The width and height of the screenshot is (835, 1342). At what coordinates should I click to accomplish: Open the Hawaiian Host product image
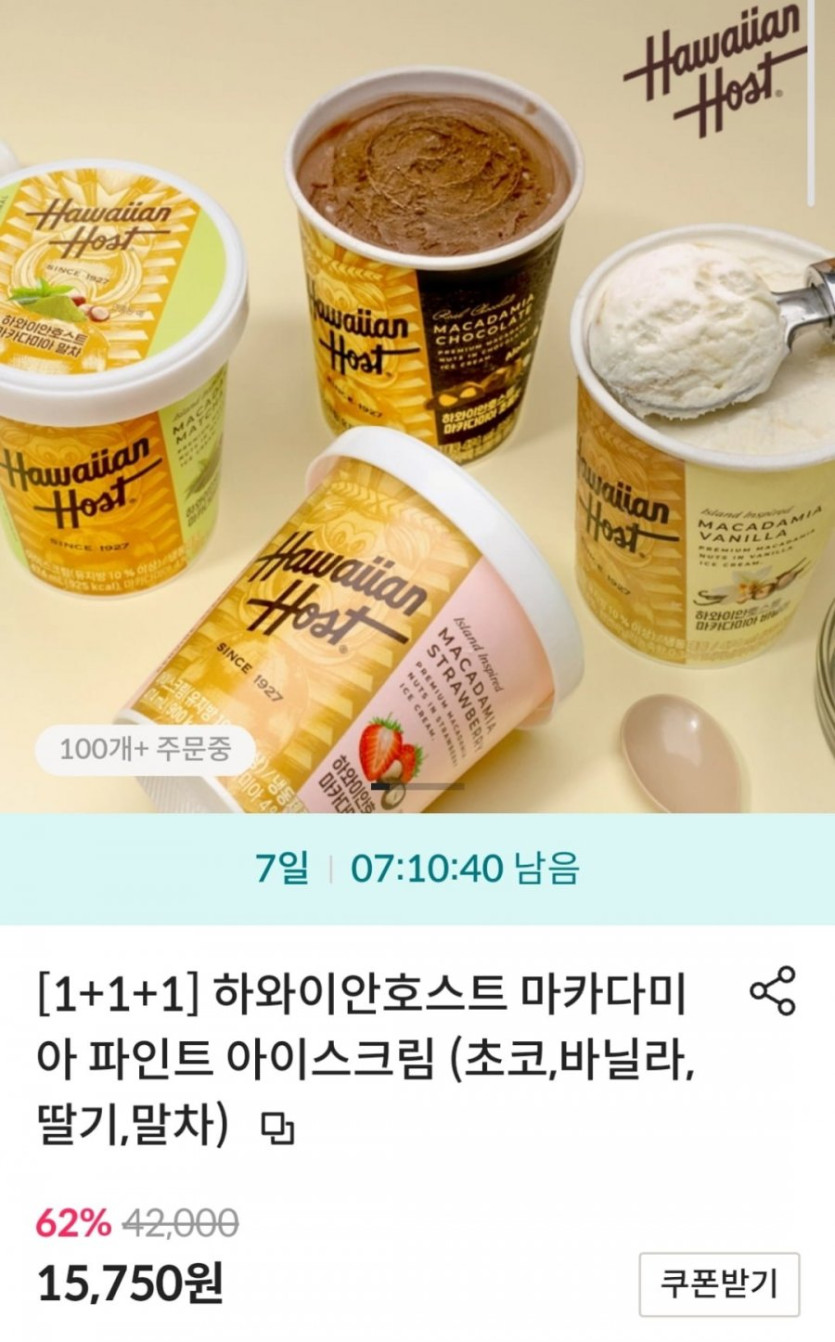(417, 406)
